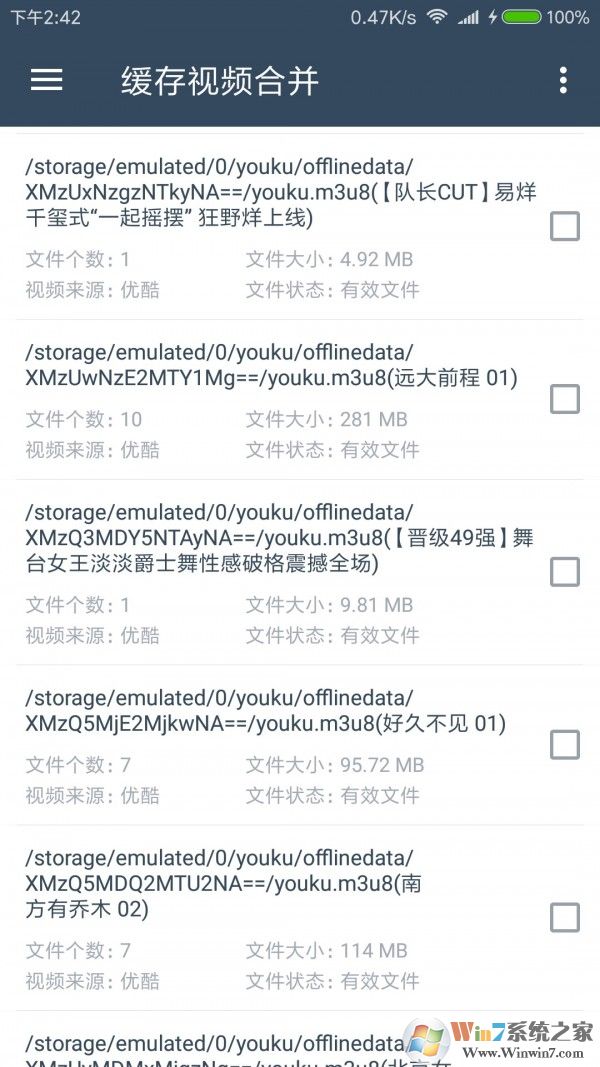The width and height of the screenshot is (600, 1067).
Task: Check the 南方有乔木 02 checkbox
Action: (x=565, y=917)
